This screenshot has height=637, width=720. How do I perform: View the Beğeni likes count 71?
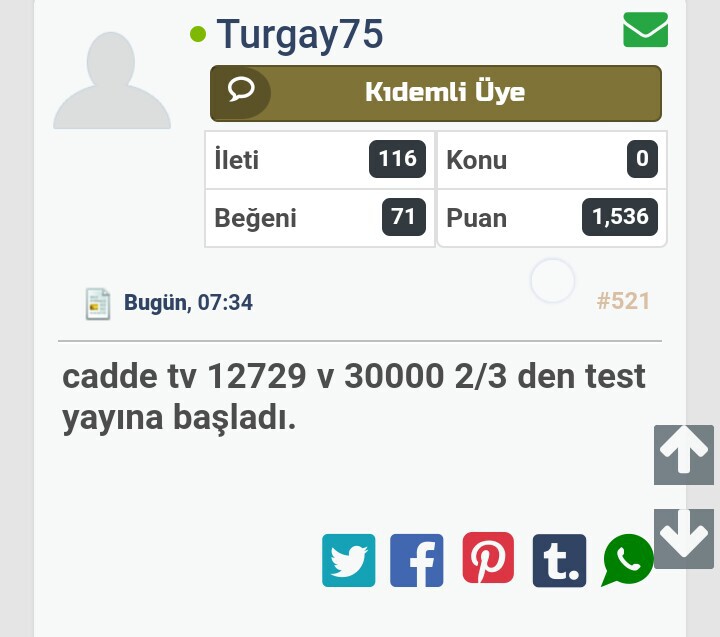[403, 217]
